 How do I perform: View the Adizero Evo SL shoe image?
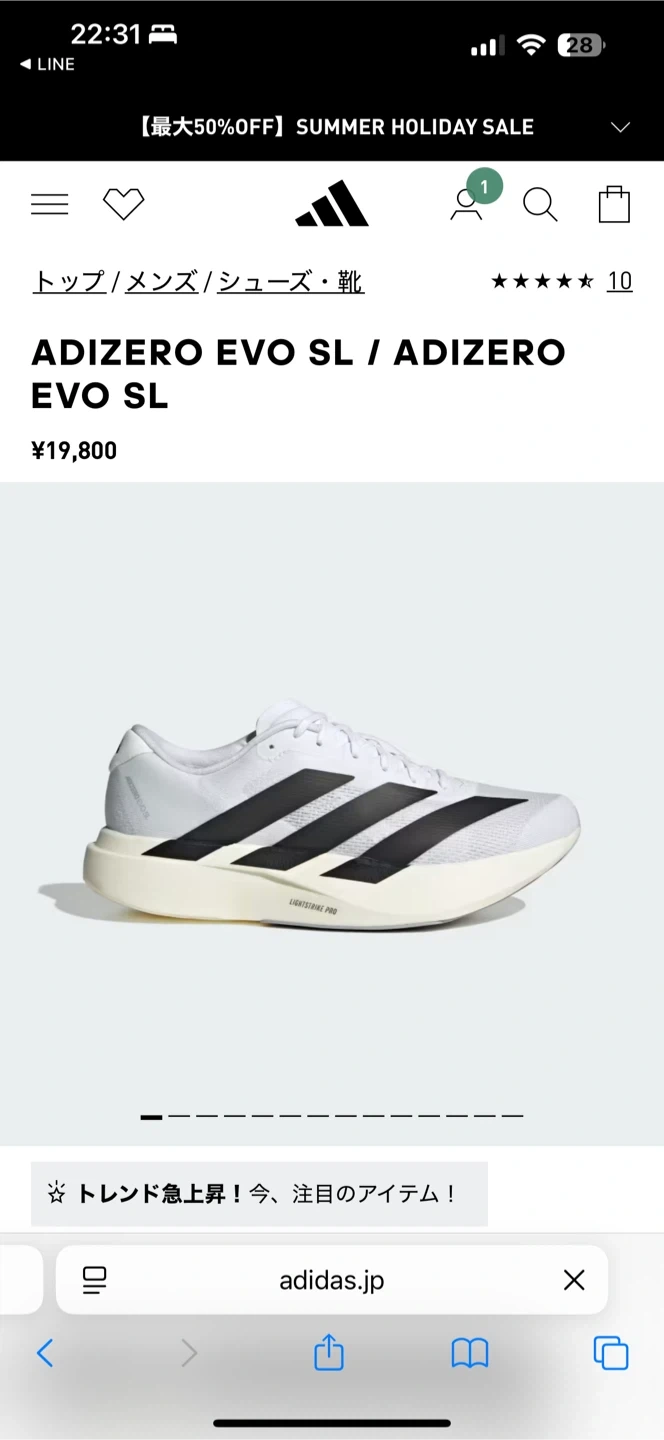(x=330, y=810)
